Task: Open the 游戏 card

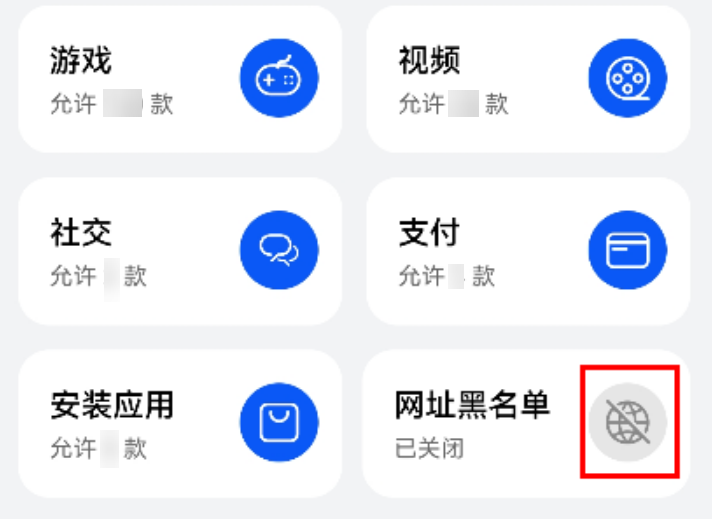Action: pyautogui.click(x=180, y=79)
